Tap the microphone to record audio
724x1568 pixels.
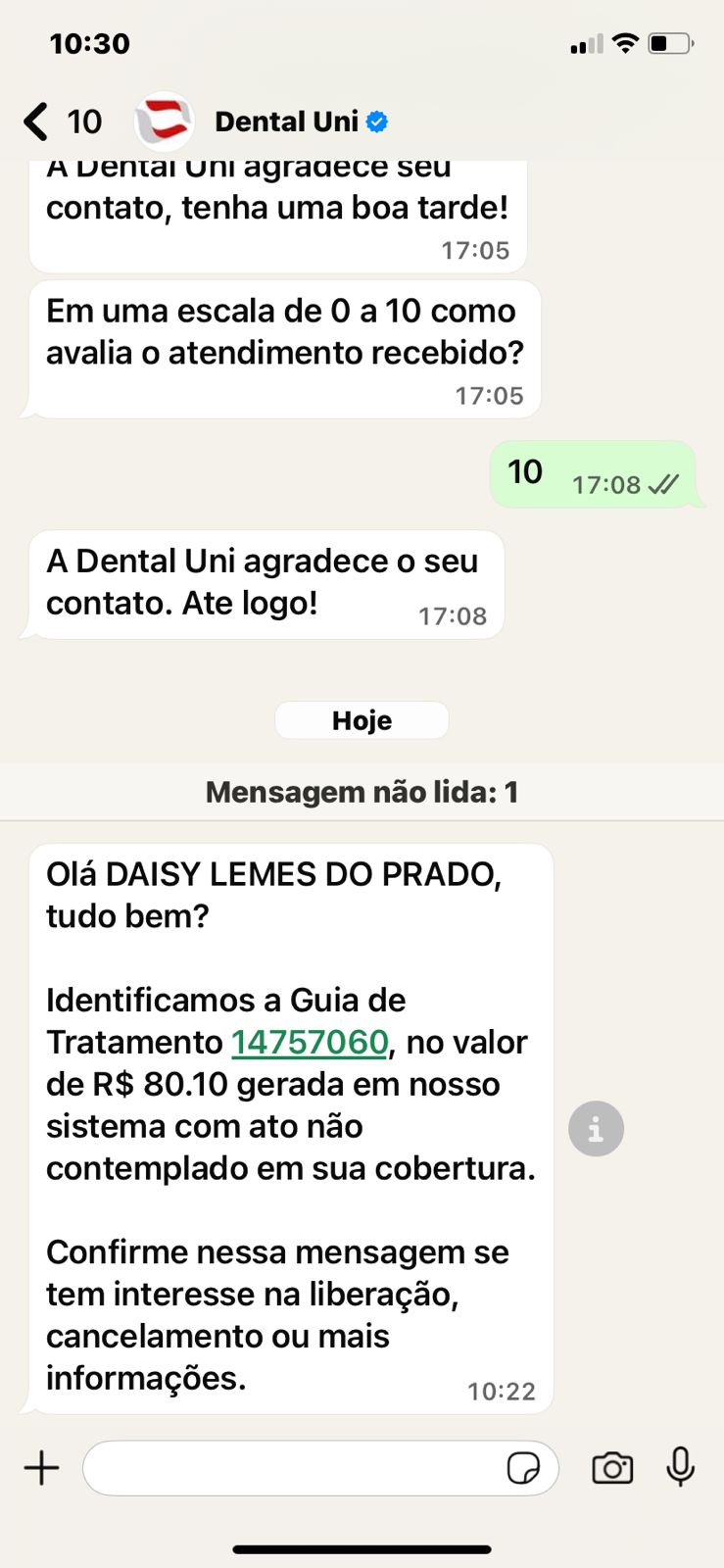[680, 1467]
